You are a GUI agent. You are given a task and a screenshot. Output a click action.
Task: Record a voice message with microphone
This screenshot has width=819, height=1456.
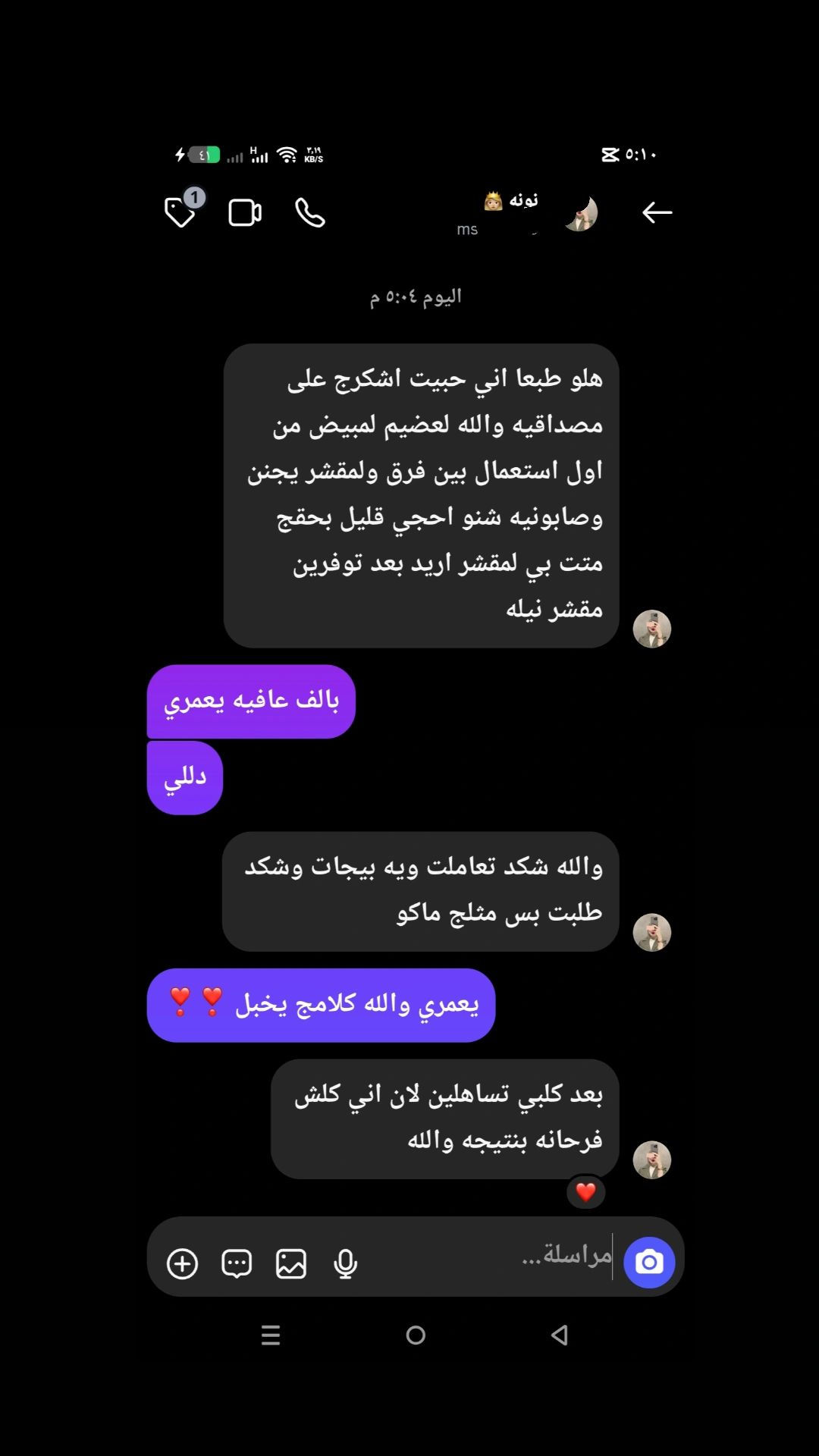coord(345,1264)
